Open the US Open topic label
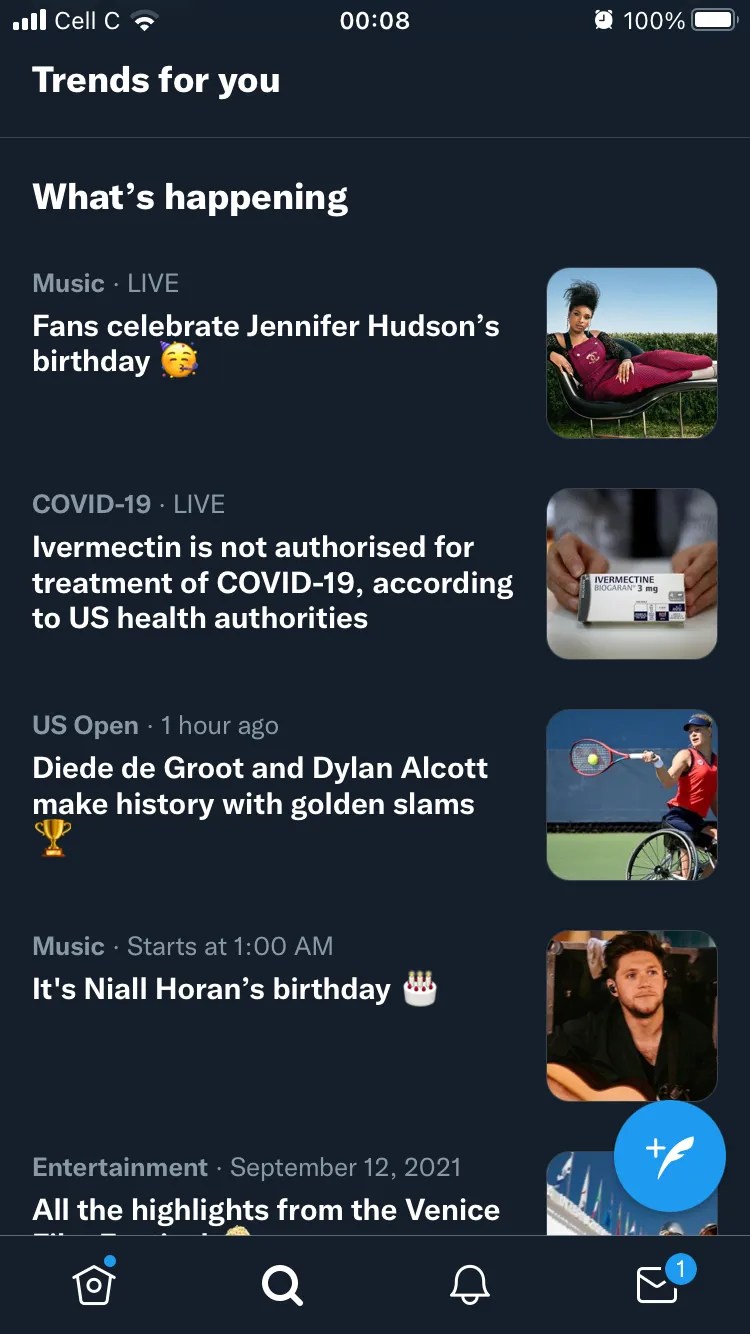 tap(85, 725)
